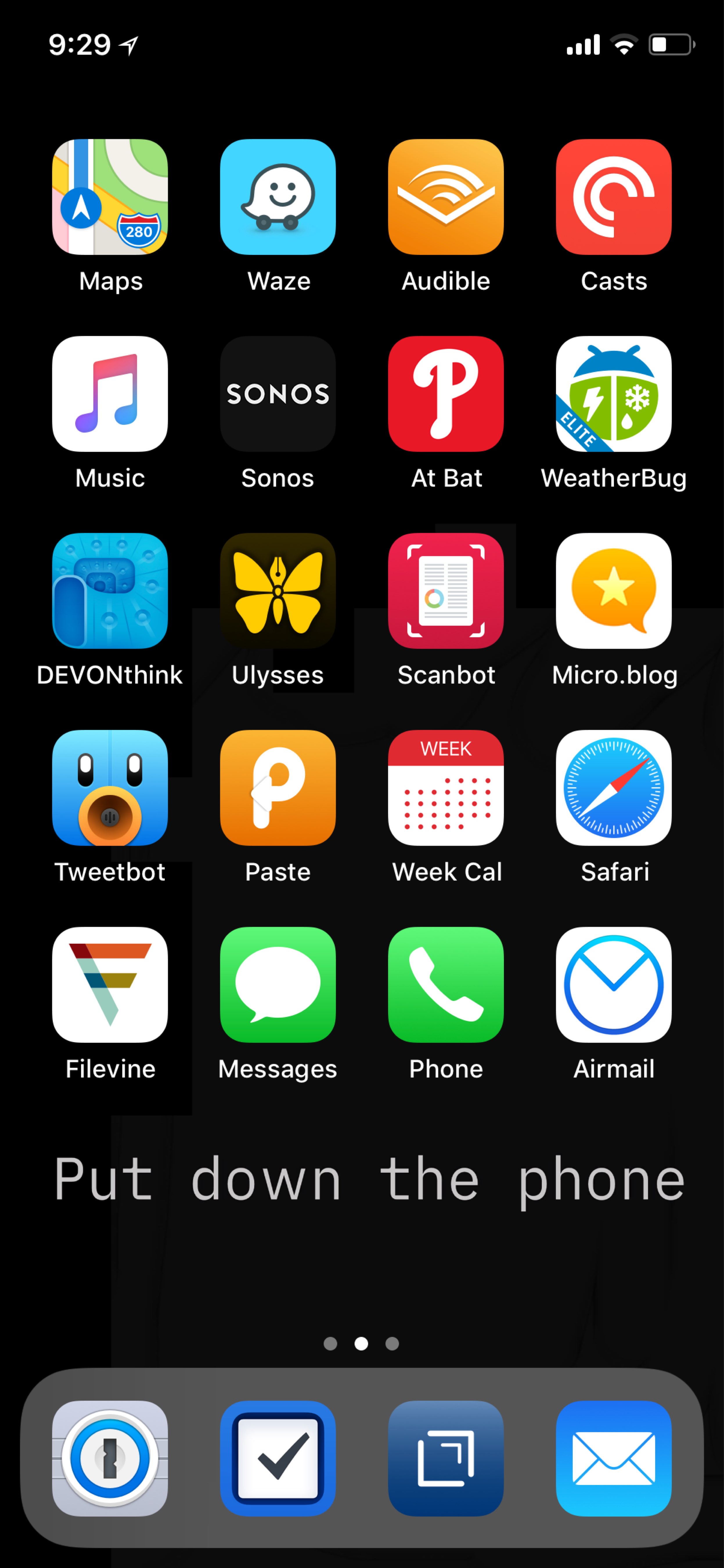This screenshot has height=1568, width=724.
Task: Open the Maps app
Action: coord(110,197)
